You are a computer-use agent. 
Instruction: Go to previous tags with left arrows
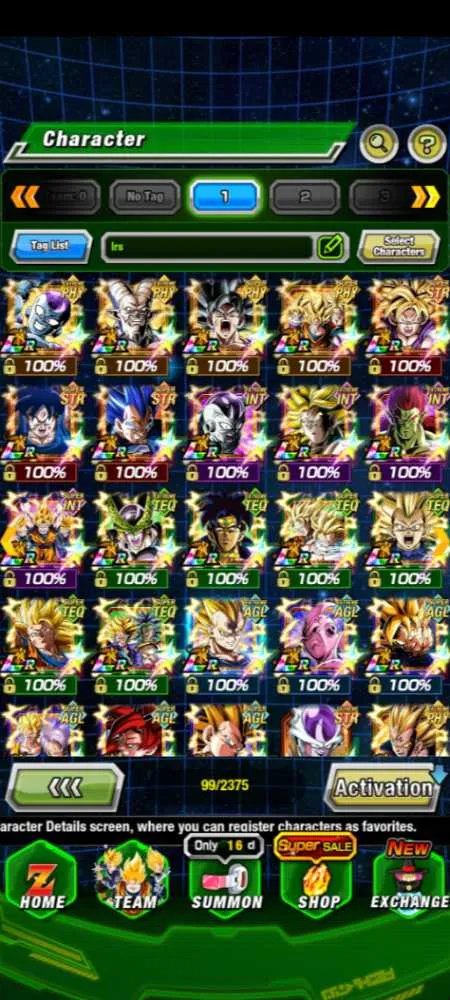click(24, 196)
